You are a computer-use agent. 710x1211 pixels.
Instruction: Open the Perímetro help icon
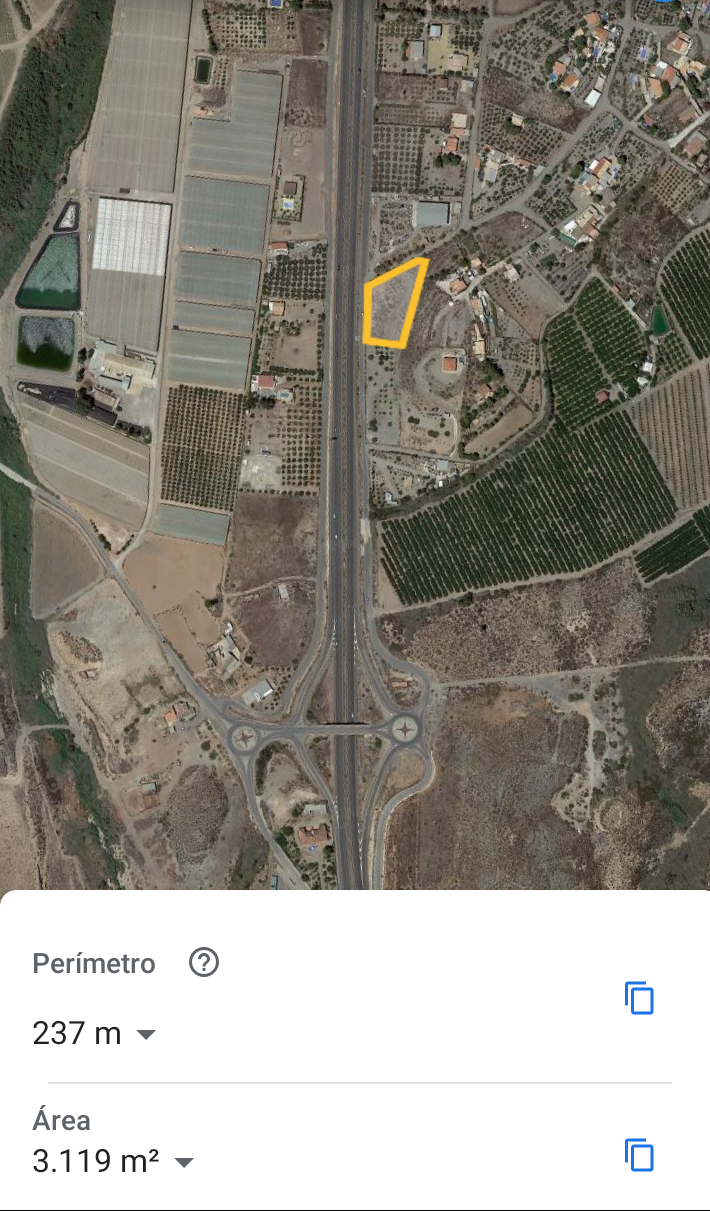coord(204,963)
